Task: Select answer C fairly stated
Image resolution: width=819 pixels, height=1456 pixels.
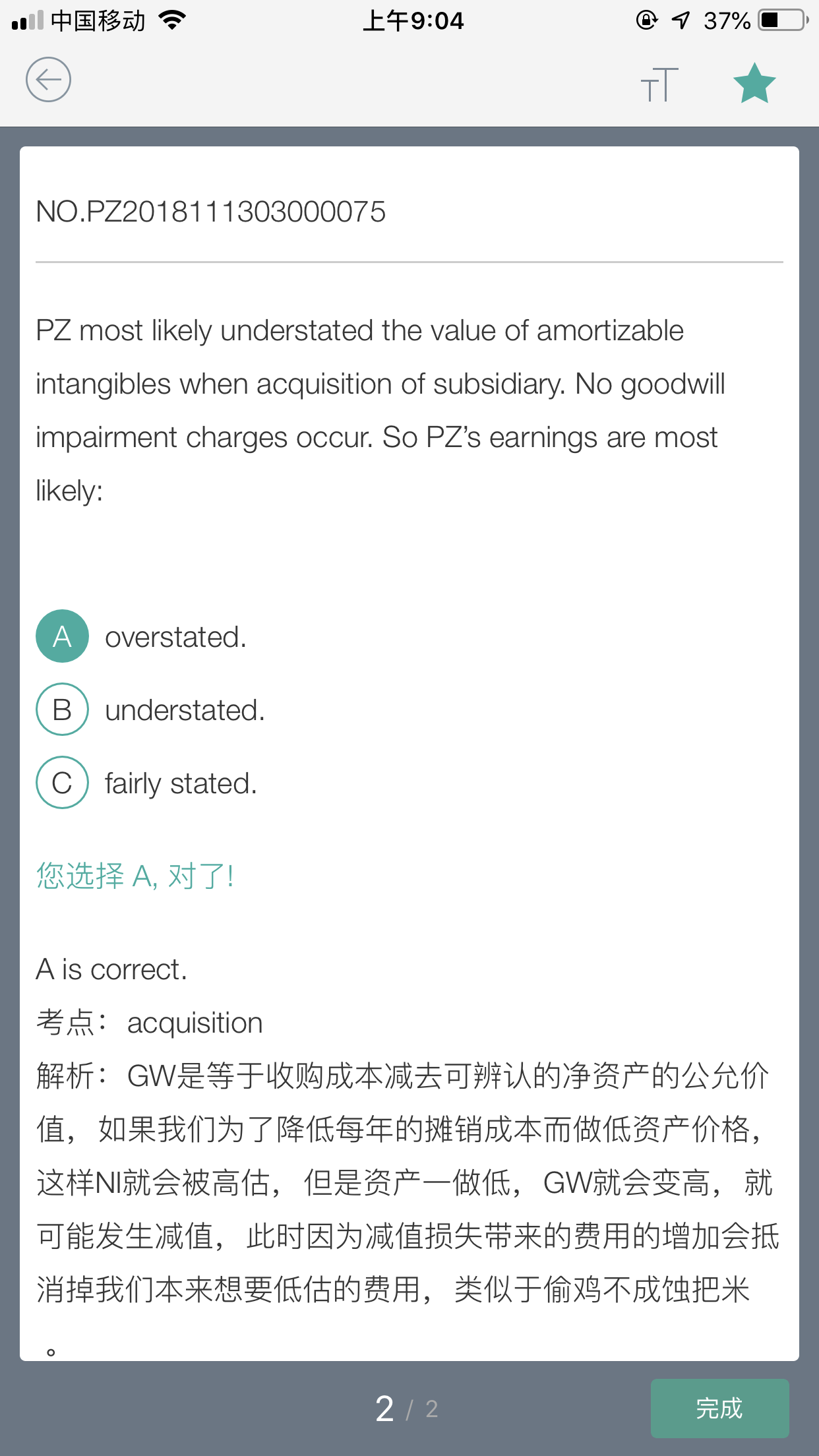Action: 146,783
